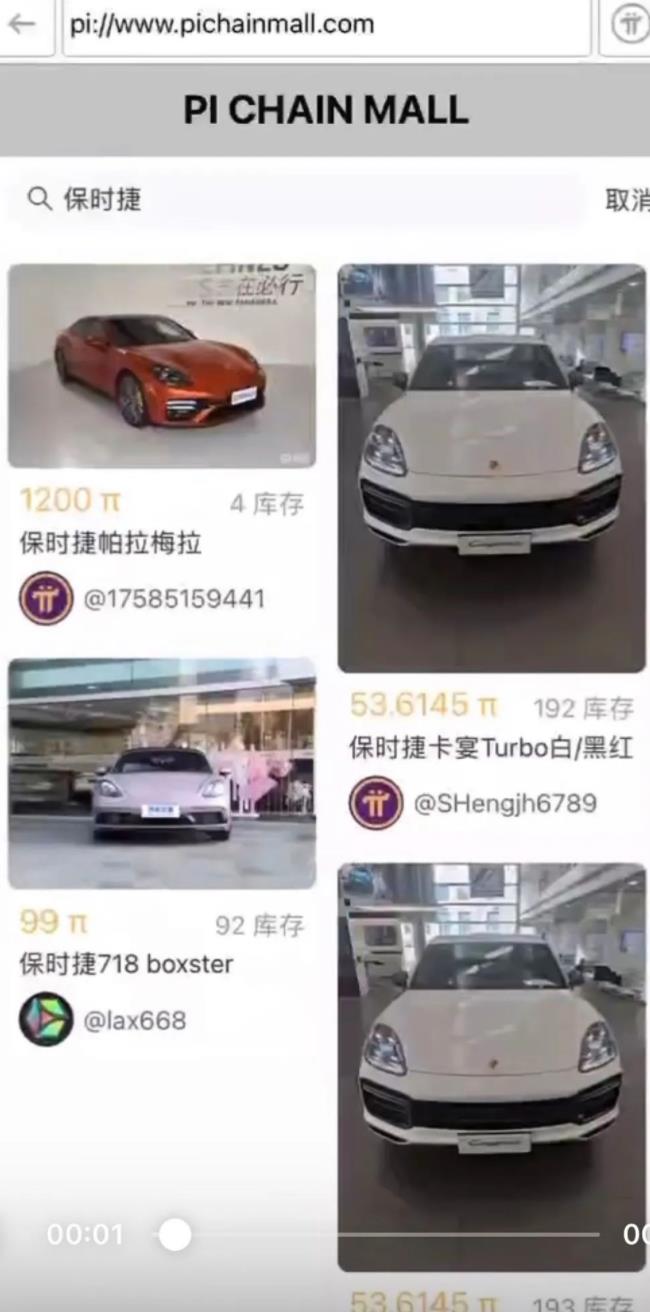Tap the video progress slider knob
This screenshot has height=1312, width=650.
click(x=175, y=1234)
